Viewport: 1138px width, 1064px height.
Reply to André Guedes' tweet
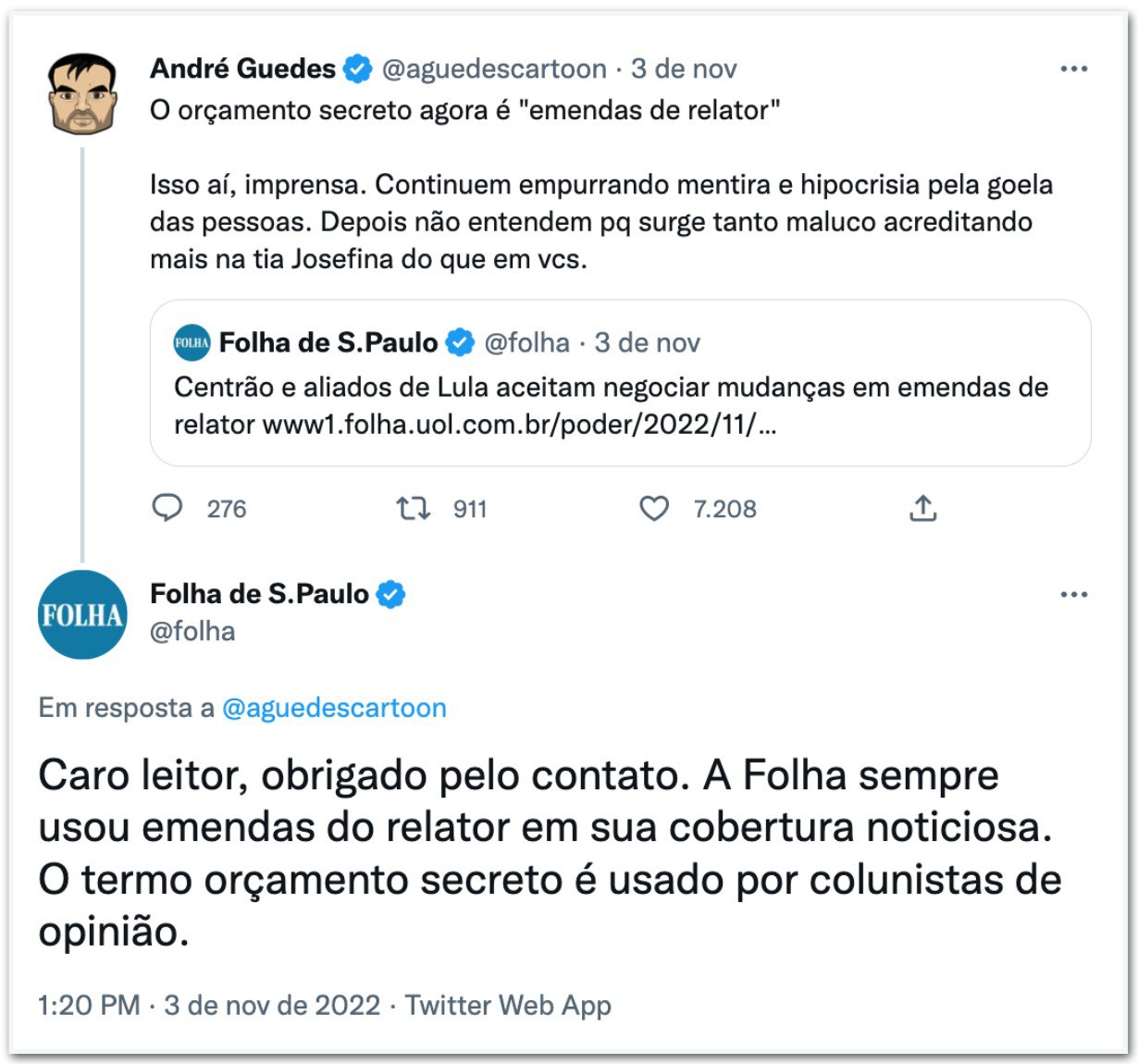click(x=167, y=508)
